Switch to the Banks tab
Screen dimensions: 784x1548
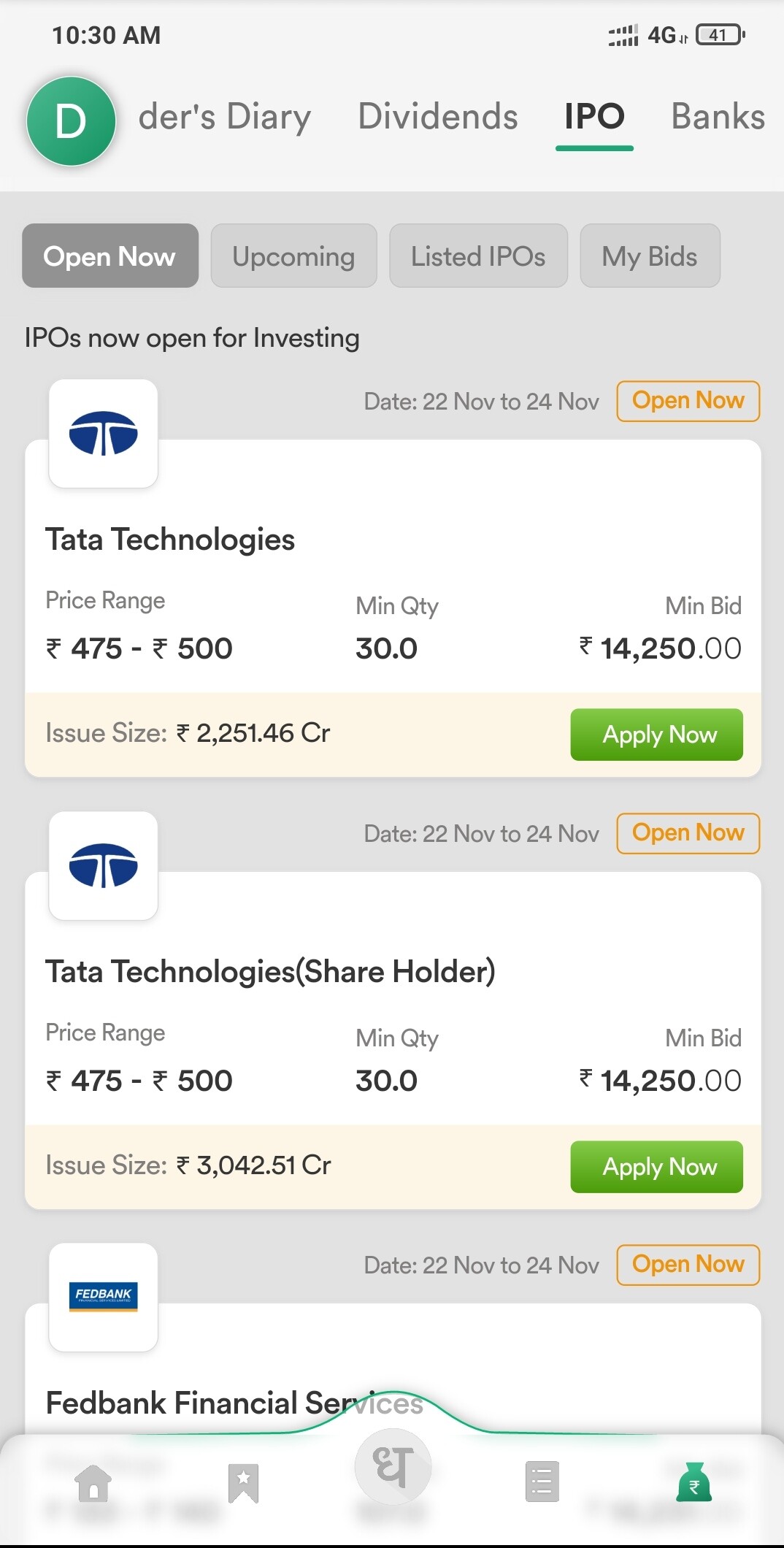pyautogui.click(x=718, y=117)
